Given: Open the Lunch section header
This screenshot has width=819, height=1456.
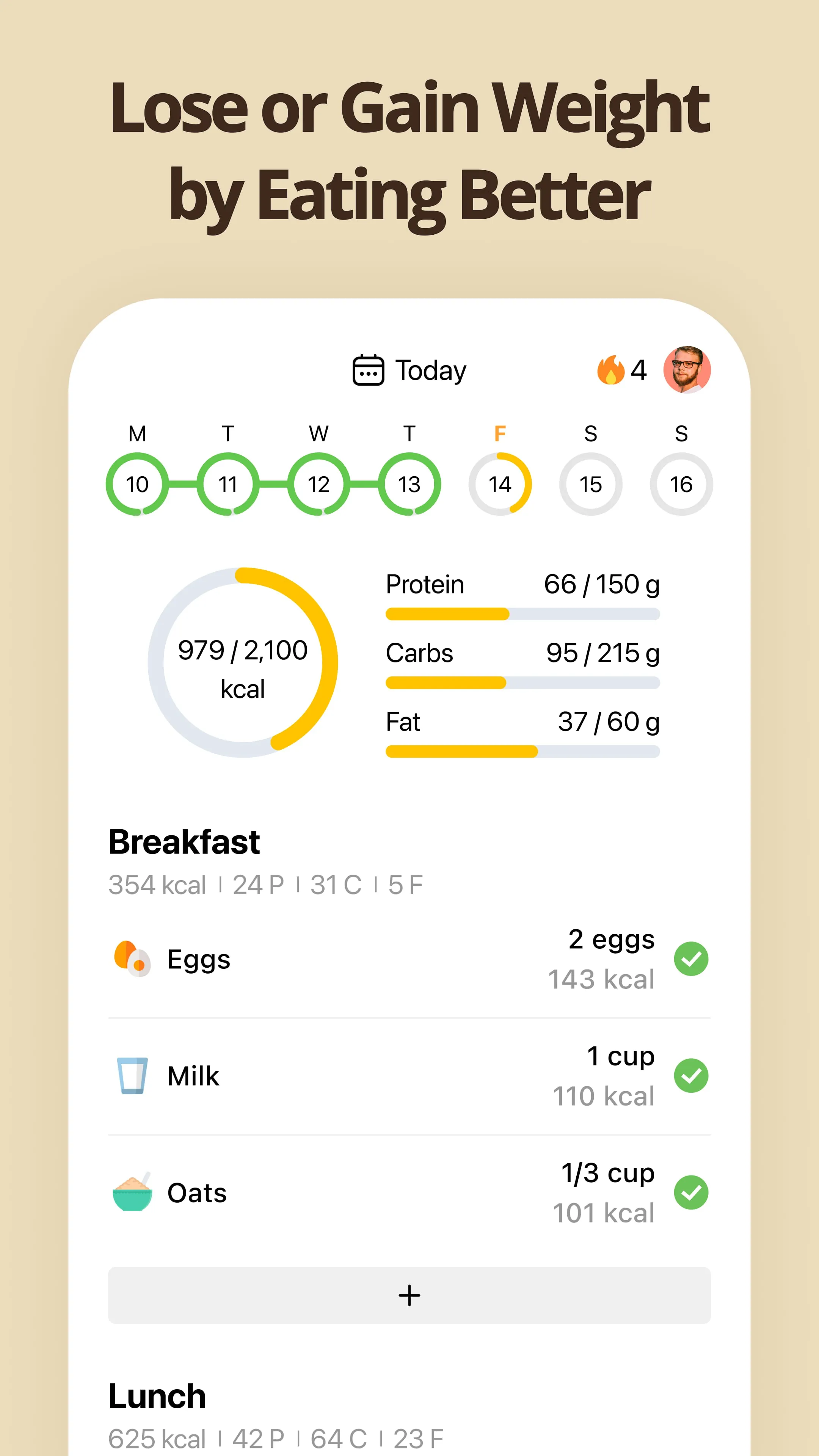Looking at the screenshot, I should (x=157, y=1396).
